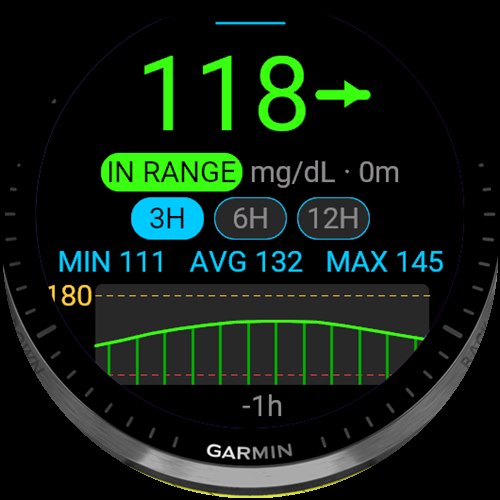Switch to the 6H time range
The width and height of the screenshot is (500, 500).
coord(250,218)
